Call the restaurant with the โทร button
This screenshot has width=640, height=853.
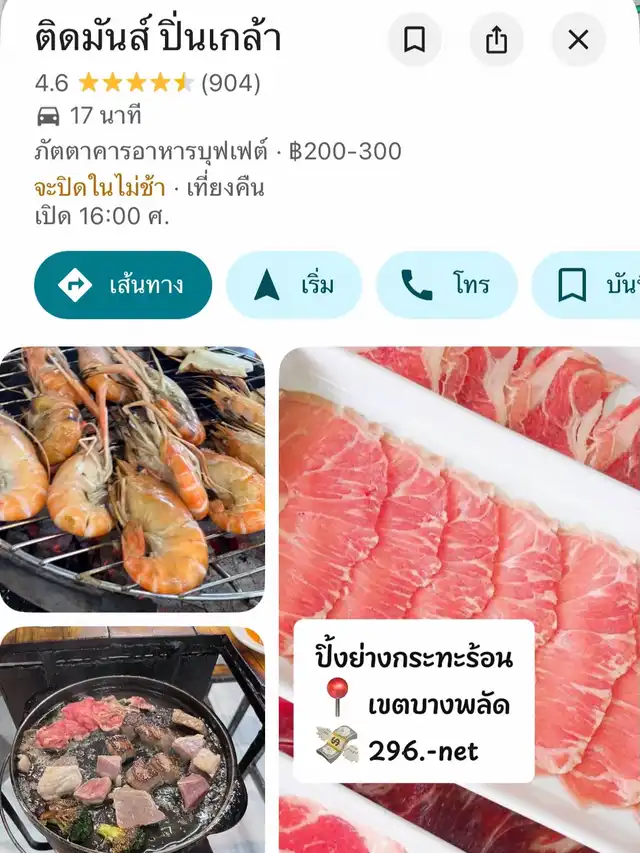[446, 285]
